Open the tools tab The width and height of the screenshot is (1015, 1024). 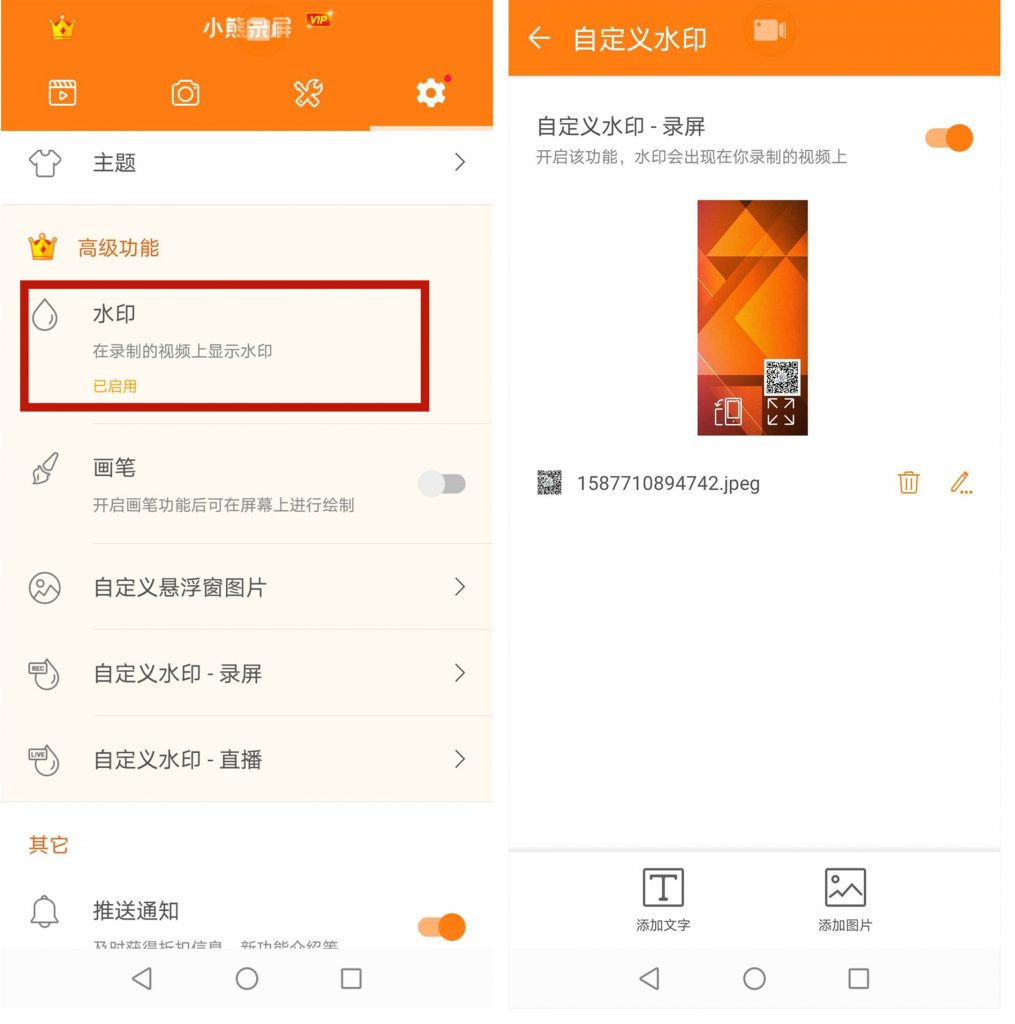pyautogui.click(x=308, y=93)
